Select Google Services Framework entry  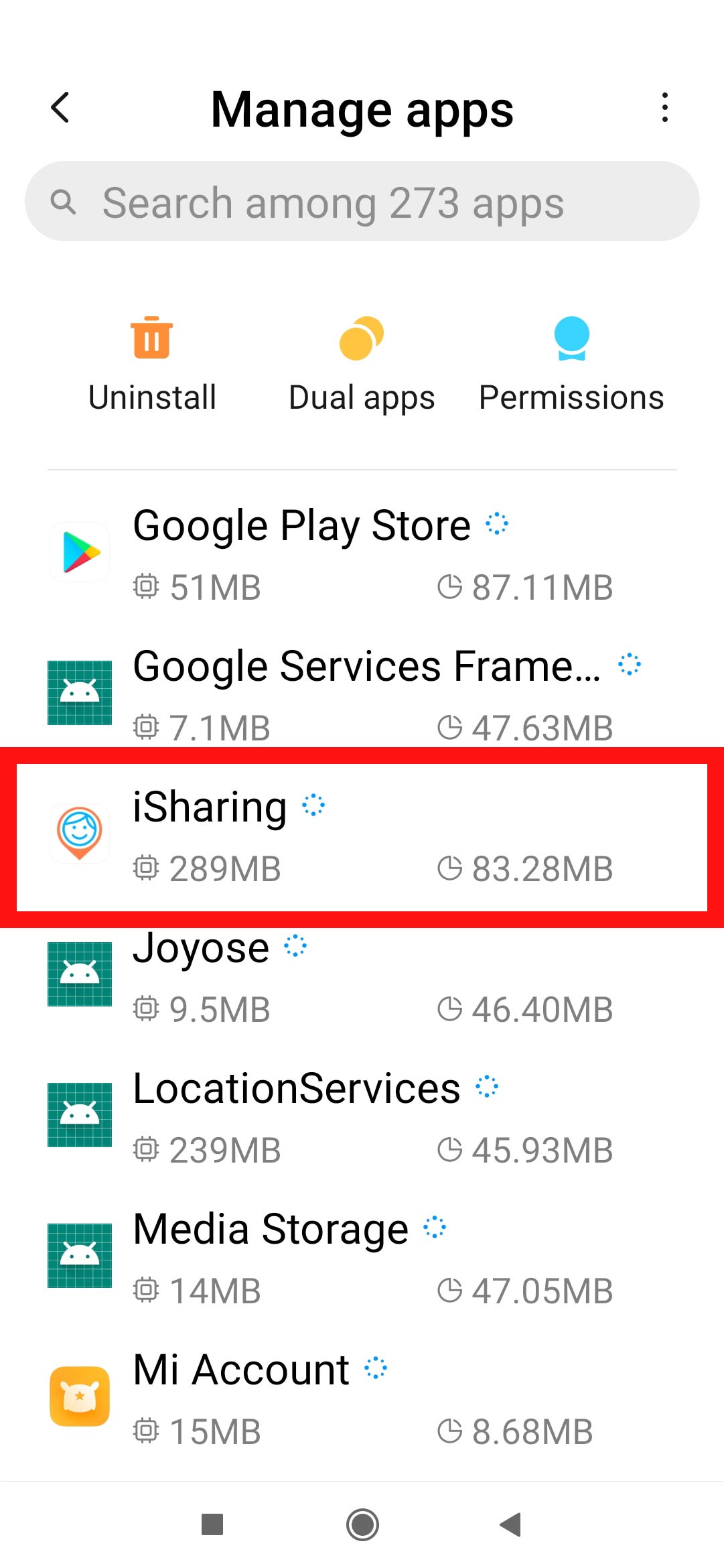[362, 692]
